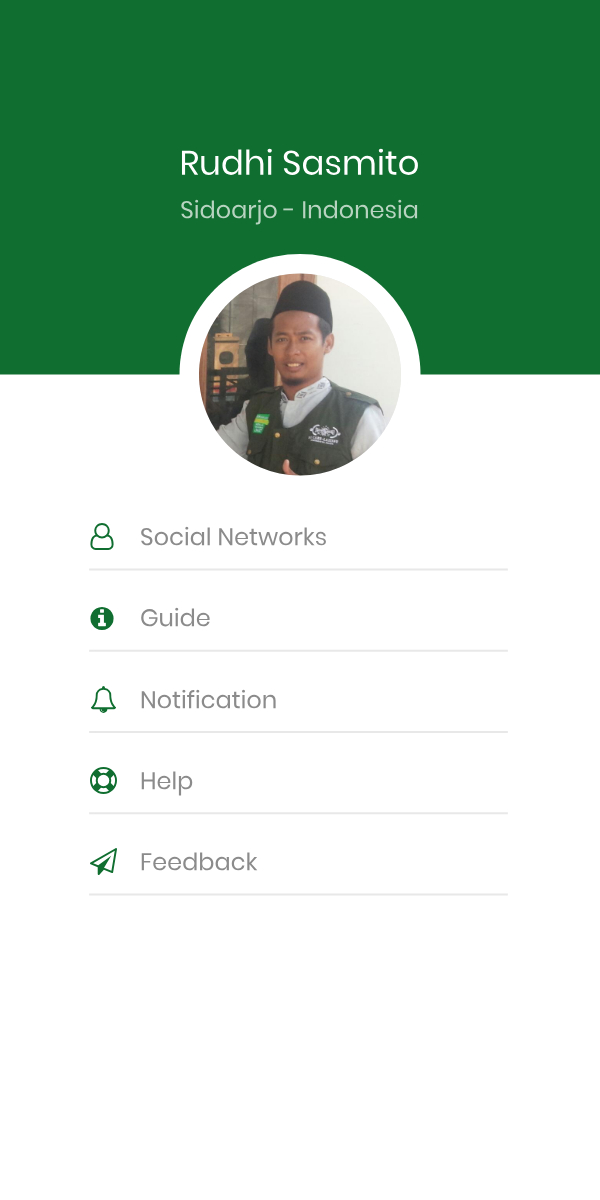
Task: Select the Help row
Action: click(x=166, y=781)
